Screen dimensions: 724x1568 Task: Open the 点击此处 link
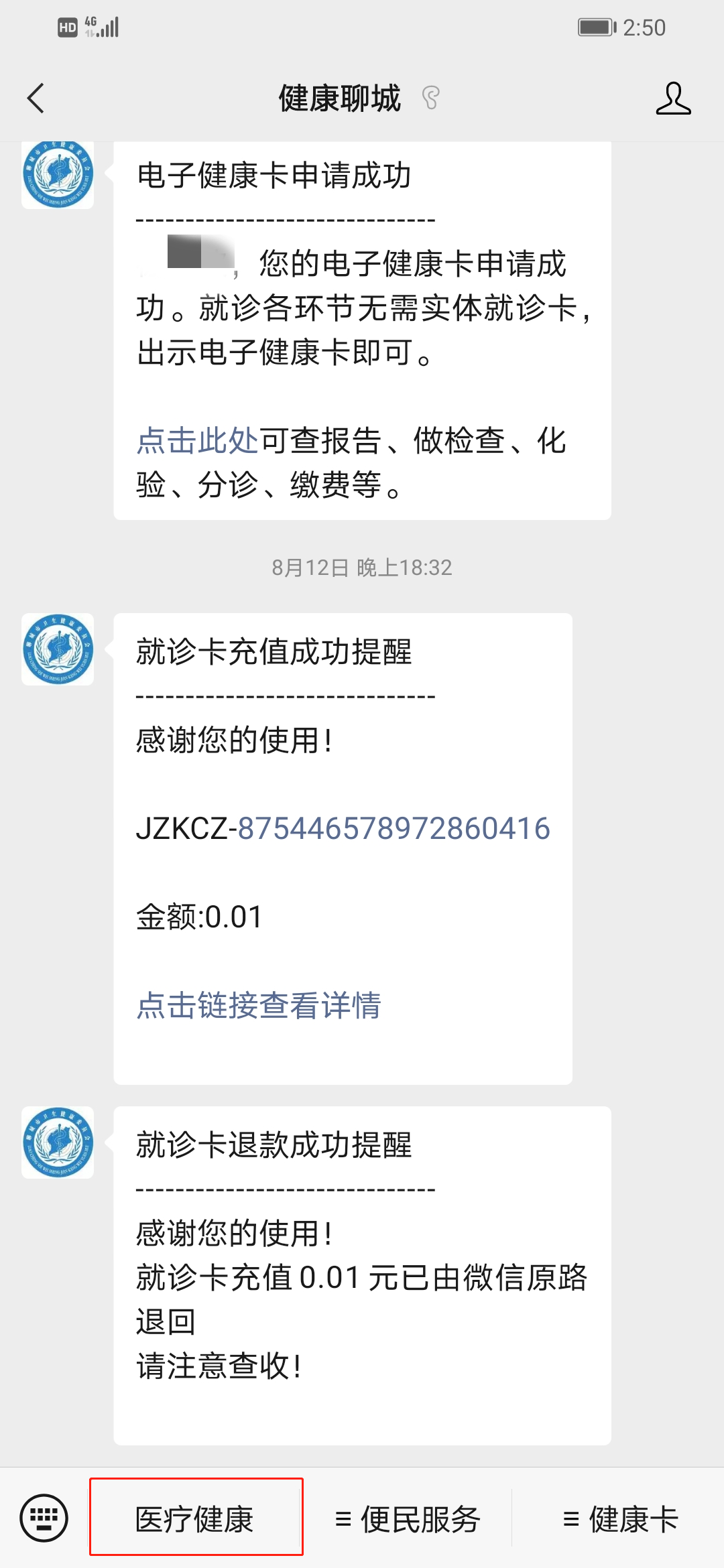pos(197,441)
